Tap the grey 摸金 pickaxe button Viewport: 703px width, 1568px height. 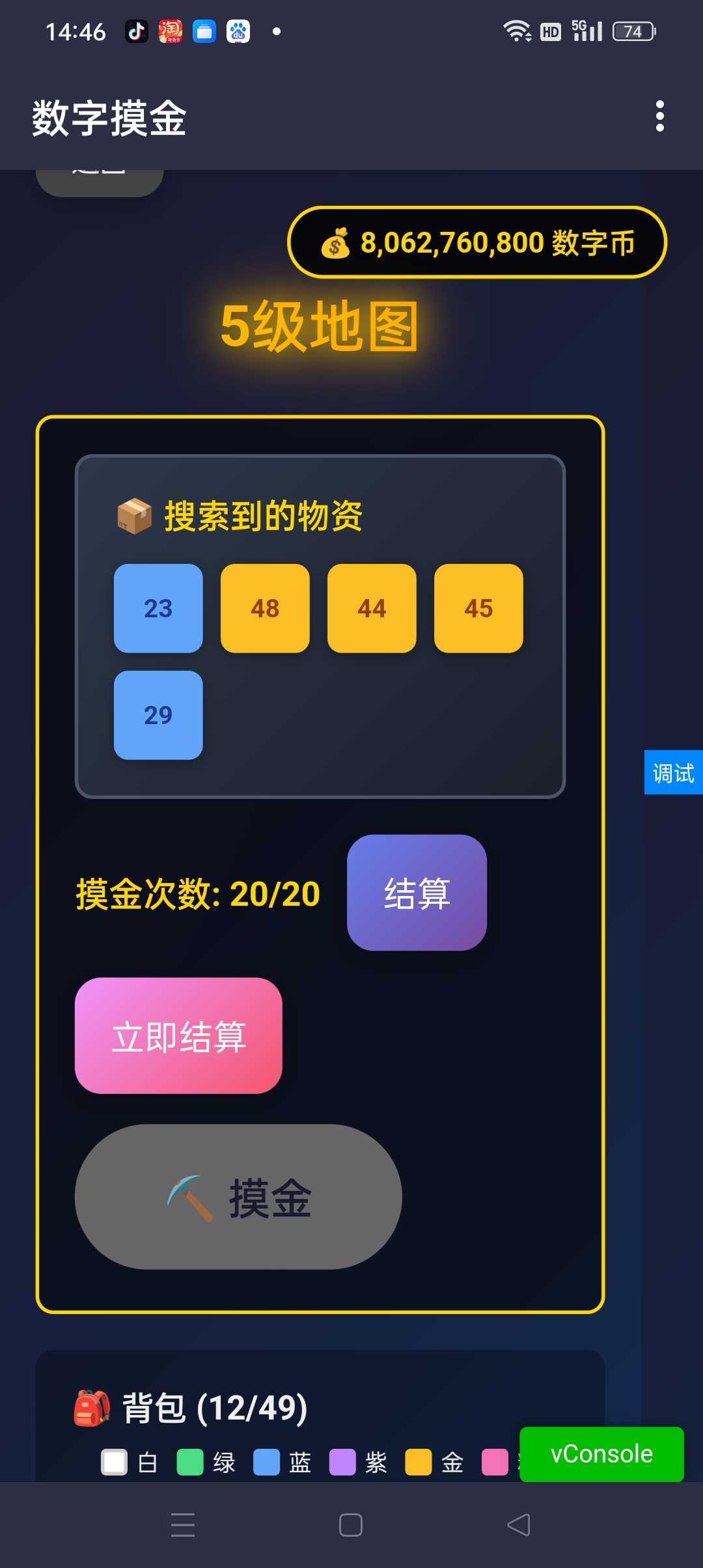pos(238,1197)
